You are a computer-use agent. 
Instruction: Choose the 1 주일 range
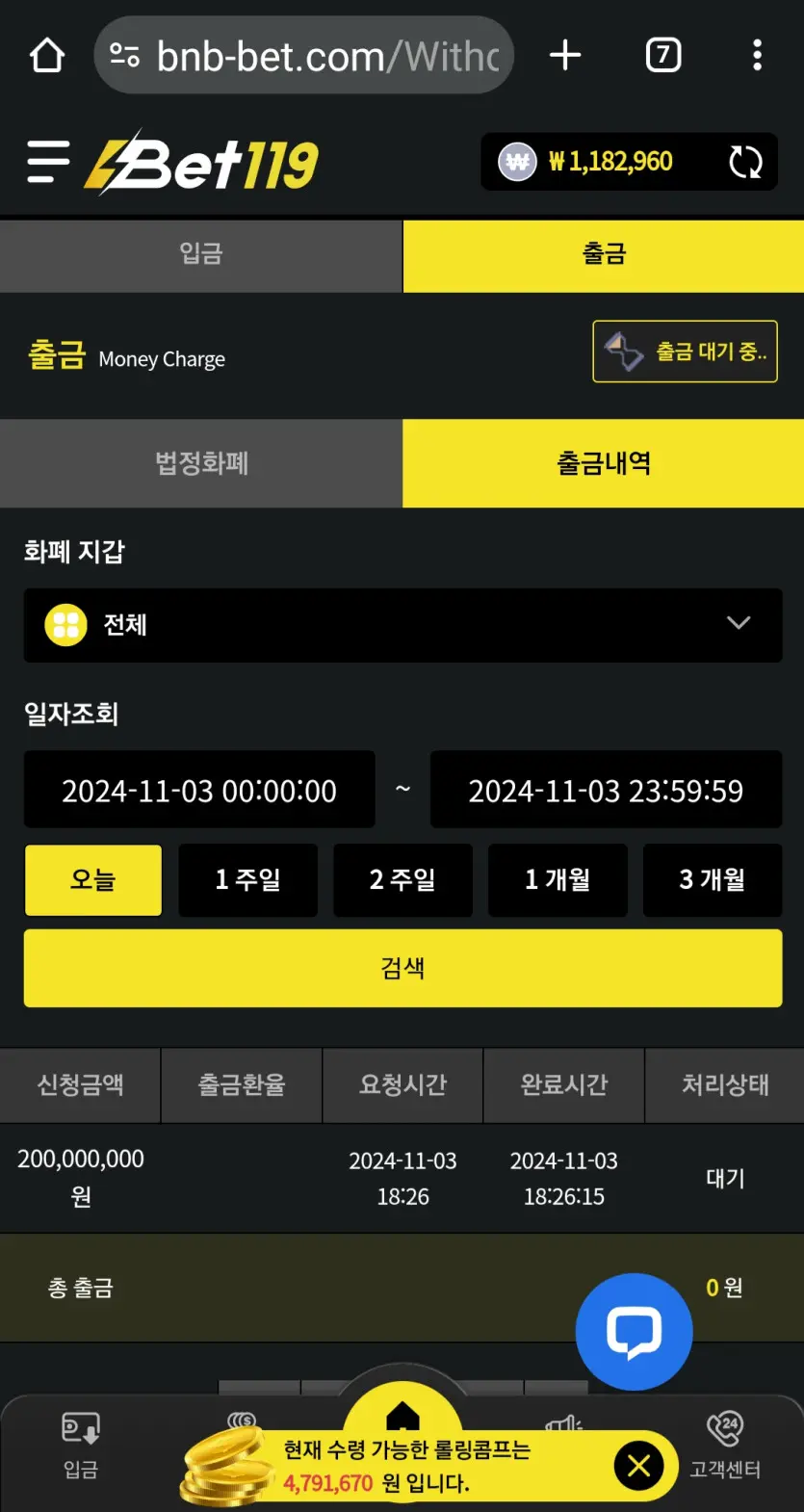(247, 880)
